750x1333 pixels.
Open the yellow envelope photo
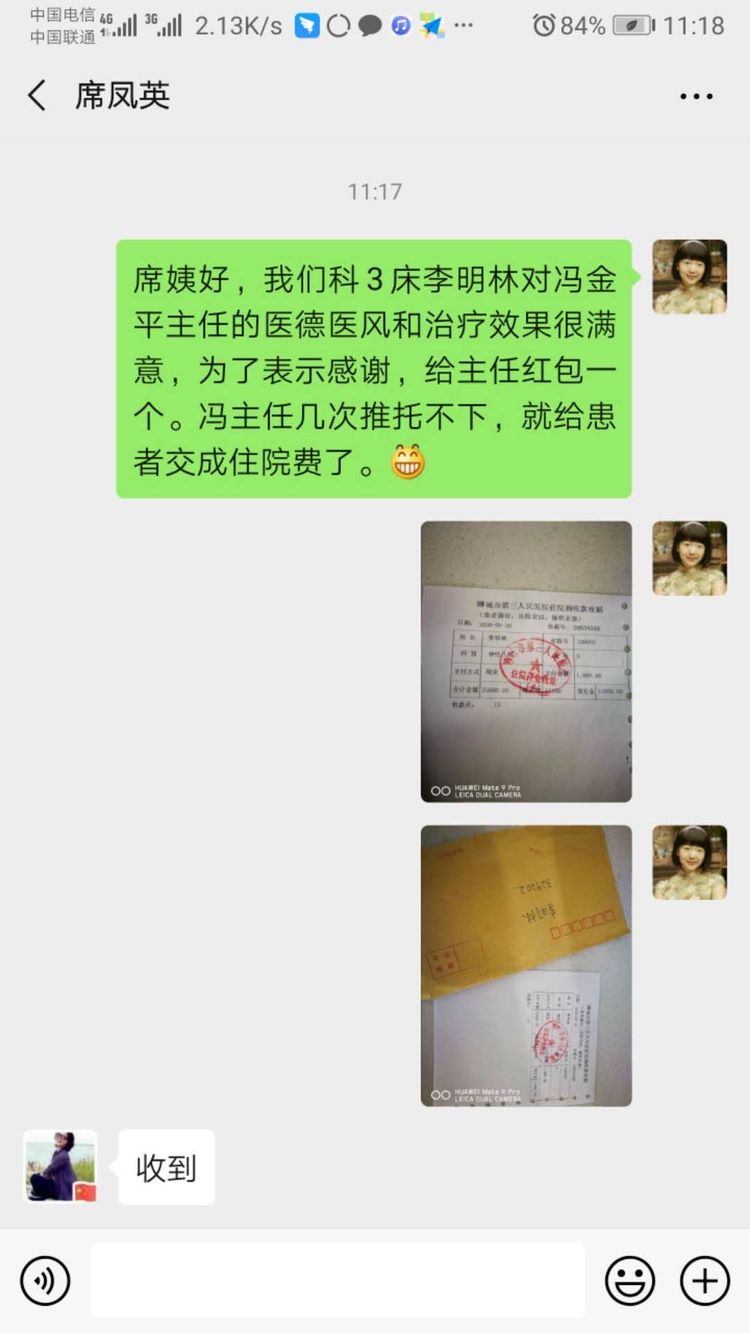(526, 965)
